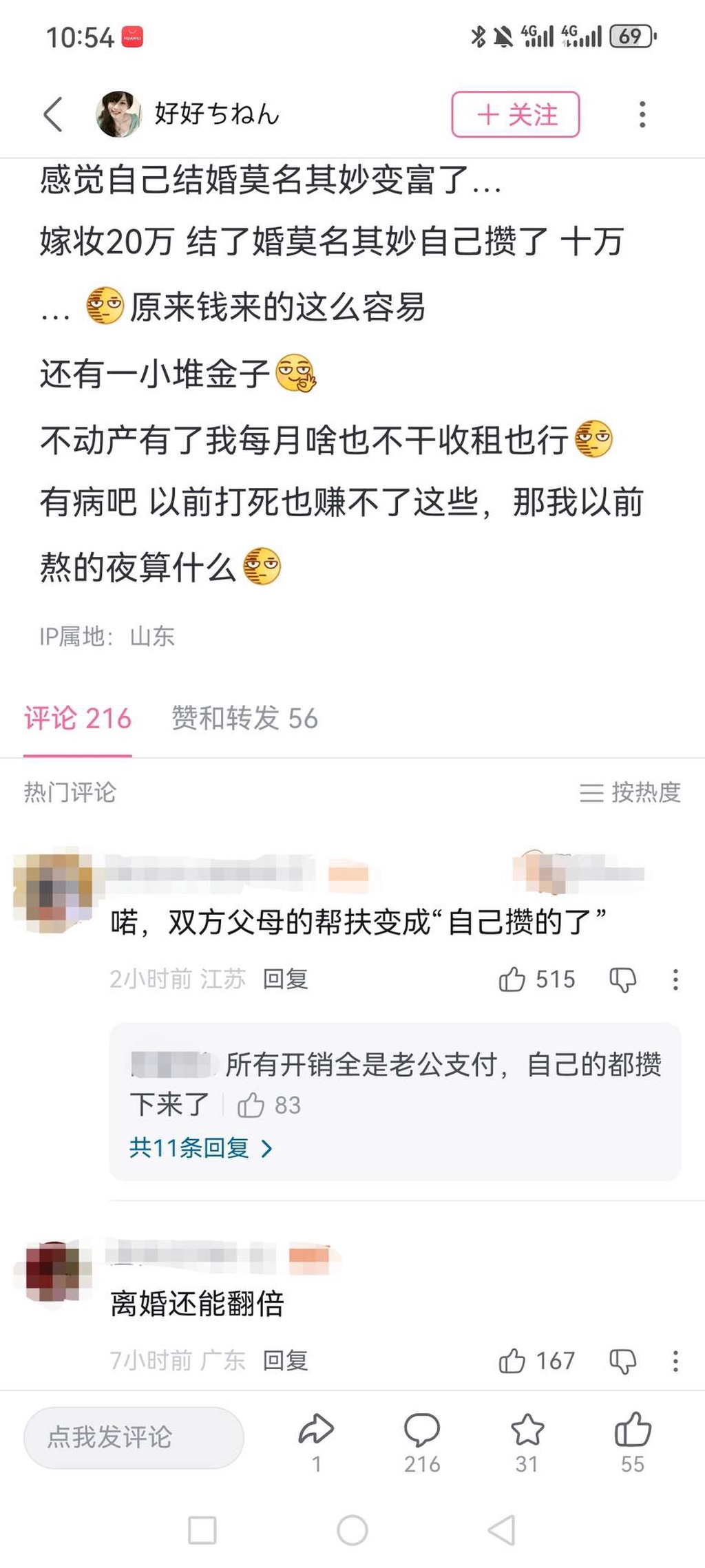The height and width of the screenshot is (1568, 705).
Task: Open the post's overflow menu at top
Action: pyautogui.click(x=642, y=114)
